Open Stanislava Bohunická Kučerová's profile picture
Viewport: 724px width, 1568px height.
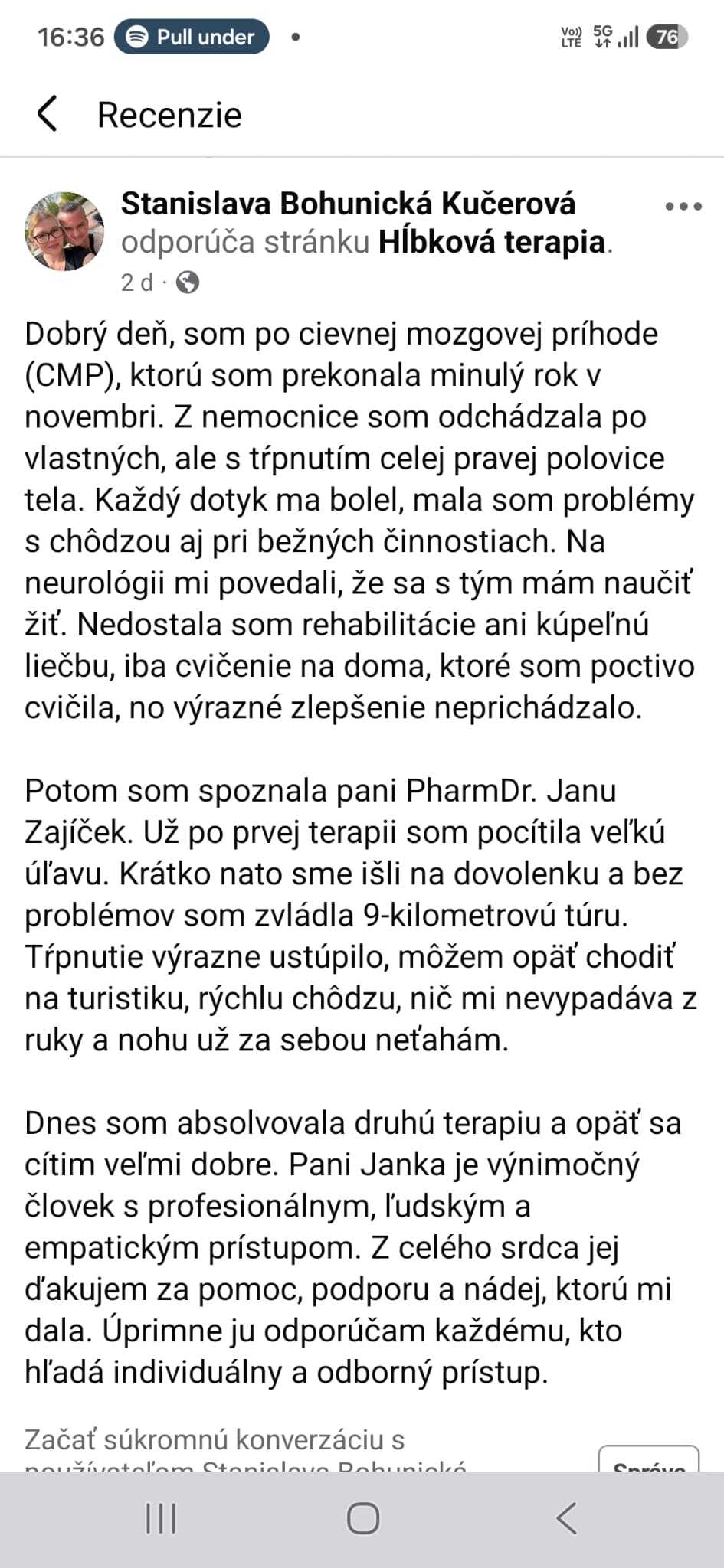pyautogui.click(x=64, y=231)
